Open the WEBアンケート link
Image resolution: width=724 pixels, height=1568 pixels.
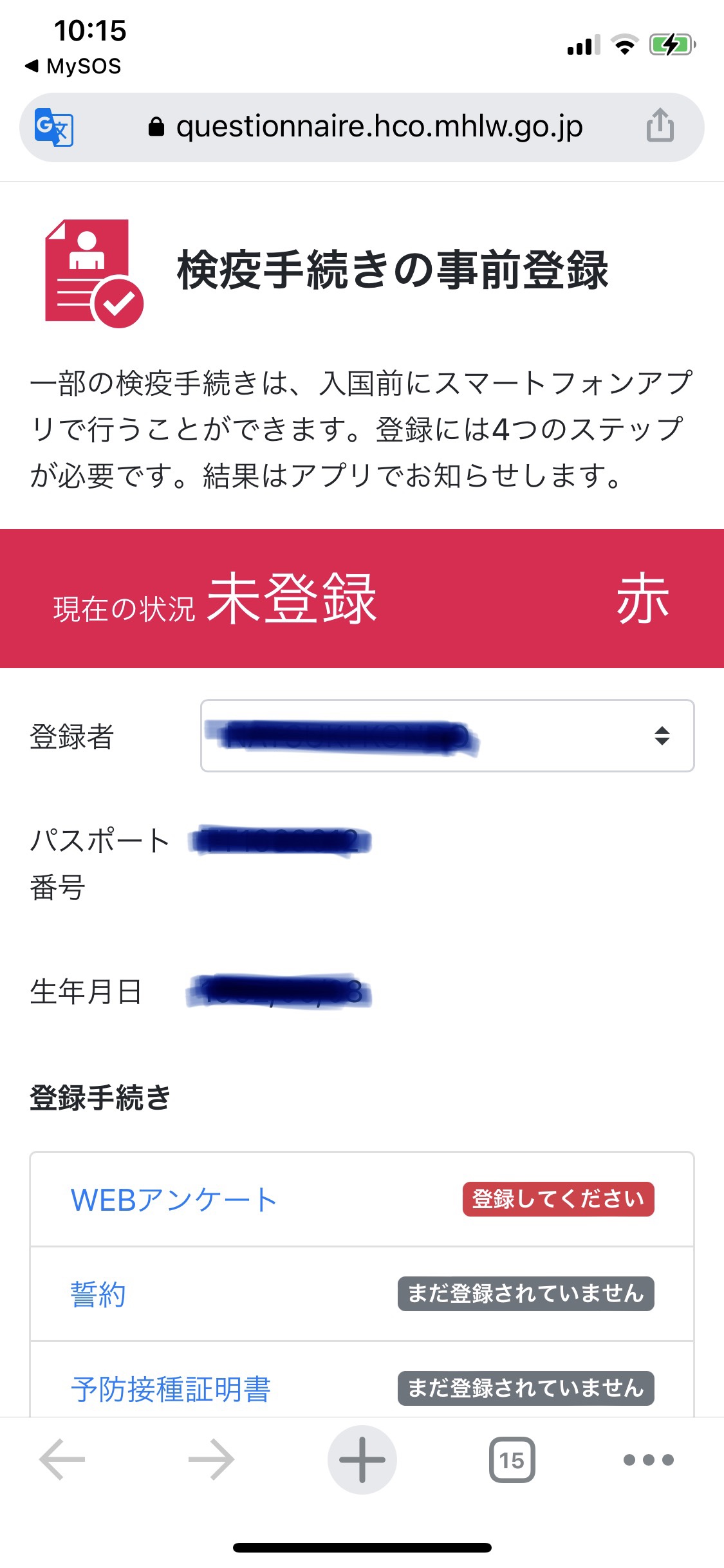[x=174, y=1200]
